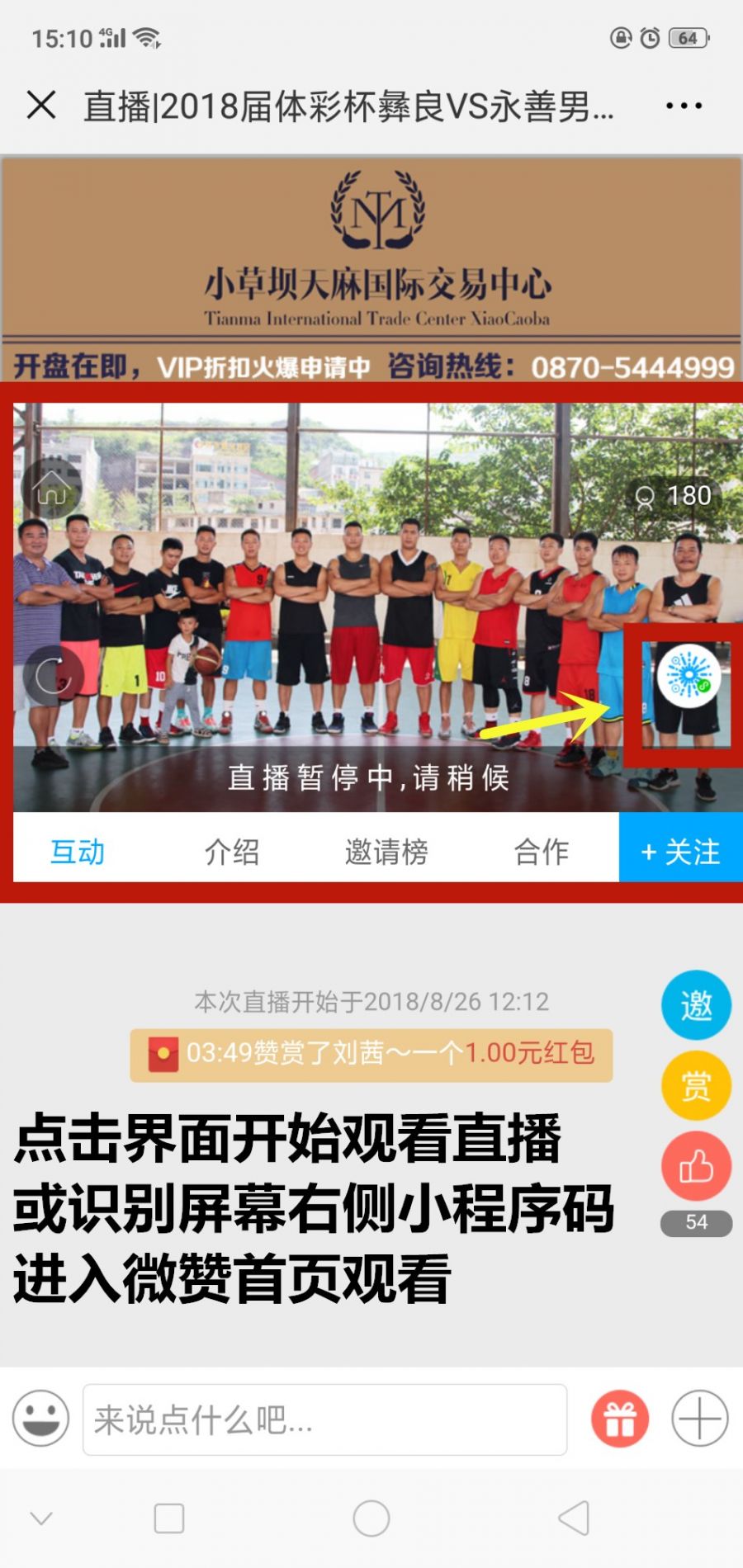Viewport: 743px width, 1568px height.
Task: Send a gift with the red gift icon
Action: click(620, 1419)
